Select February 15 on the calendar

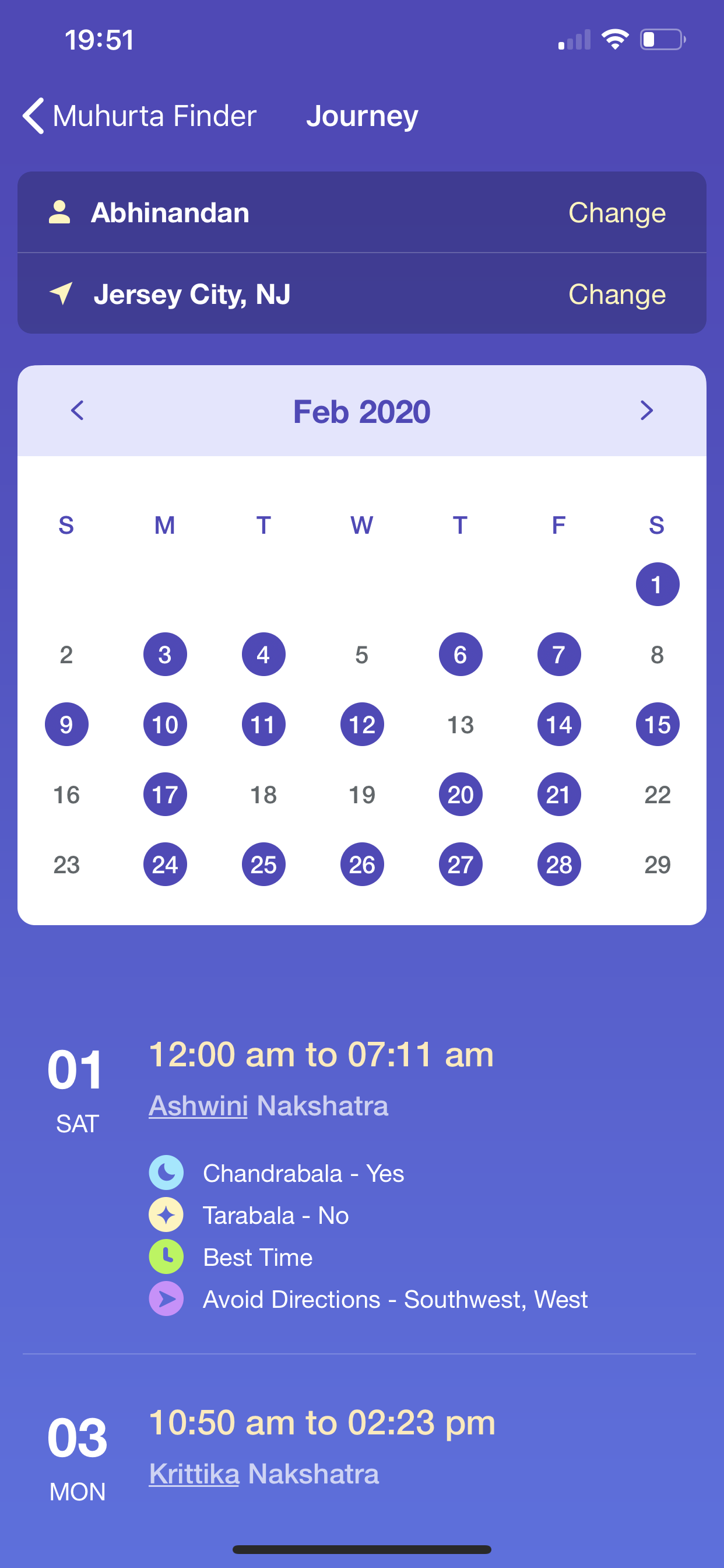(x=657, y=724)
